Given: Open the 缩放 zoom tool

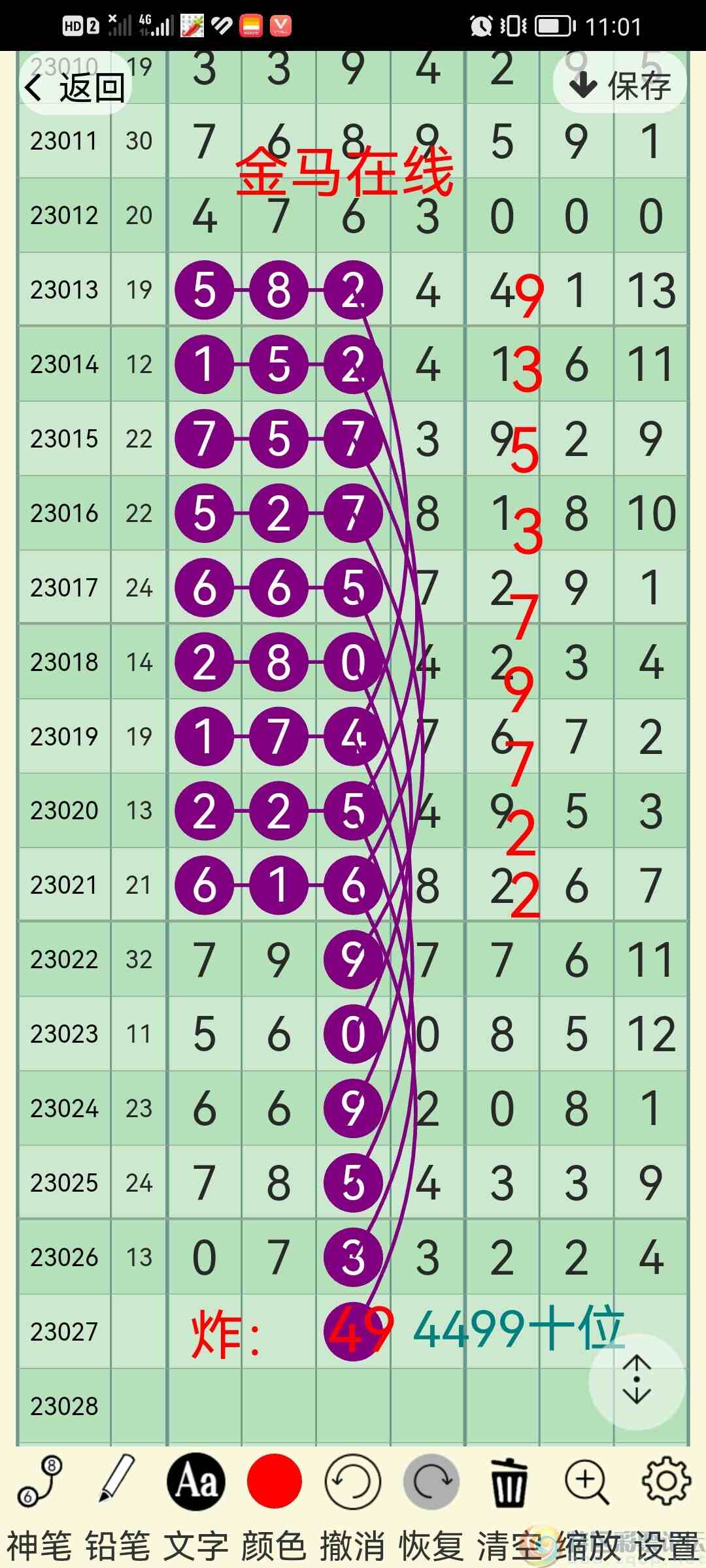Looking at the screenshot, I should pyautogui.click(x=587, y=1501).
